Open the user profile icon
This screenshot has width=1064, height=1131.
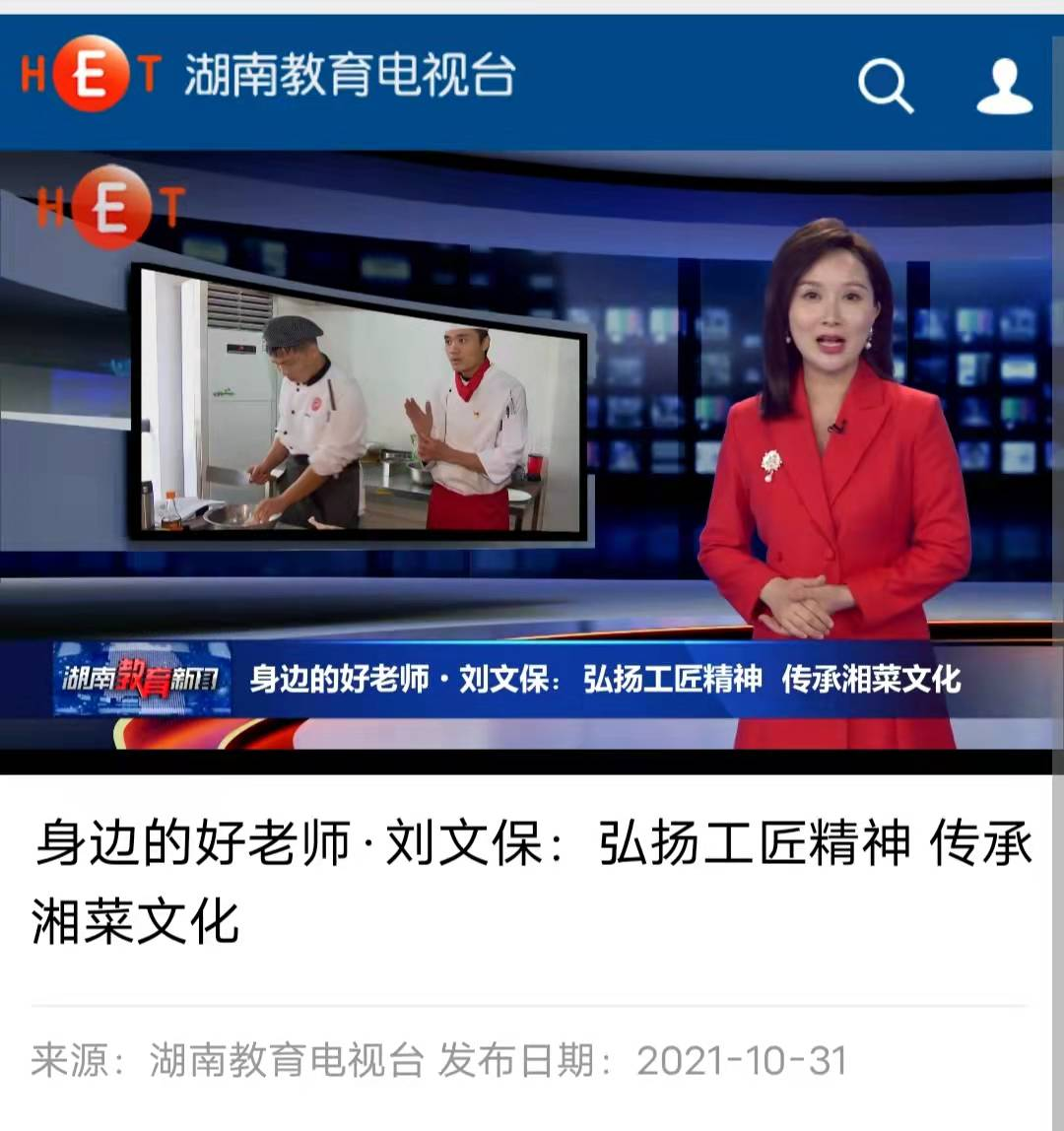(1004, 87)
